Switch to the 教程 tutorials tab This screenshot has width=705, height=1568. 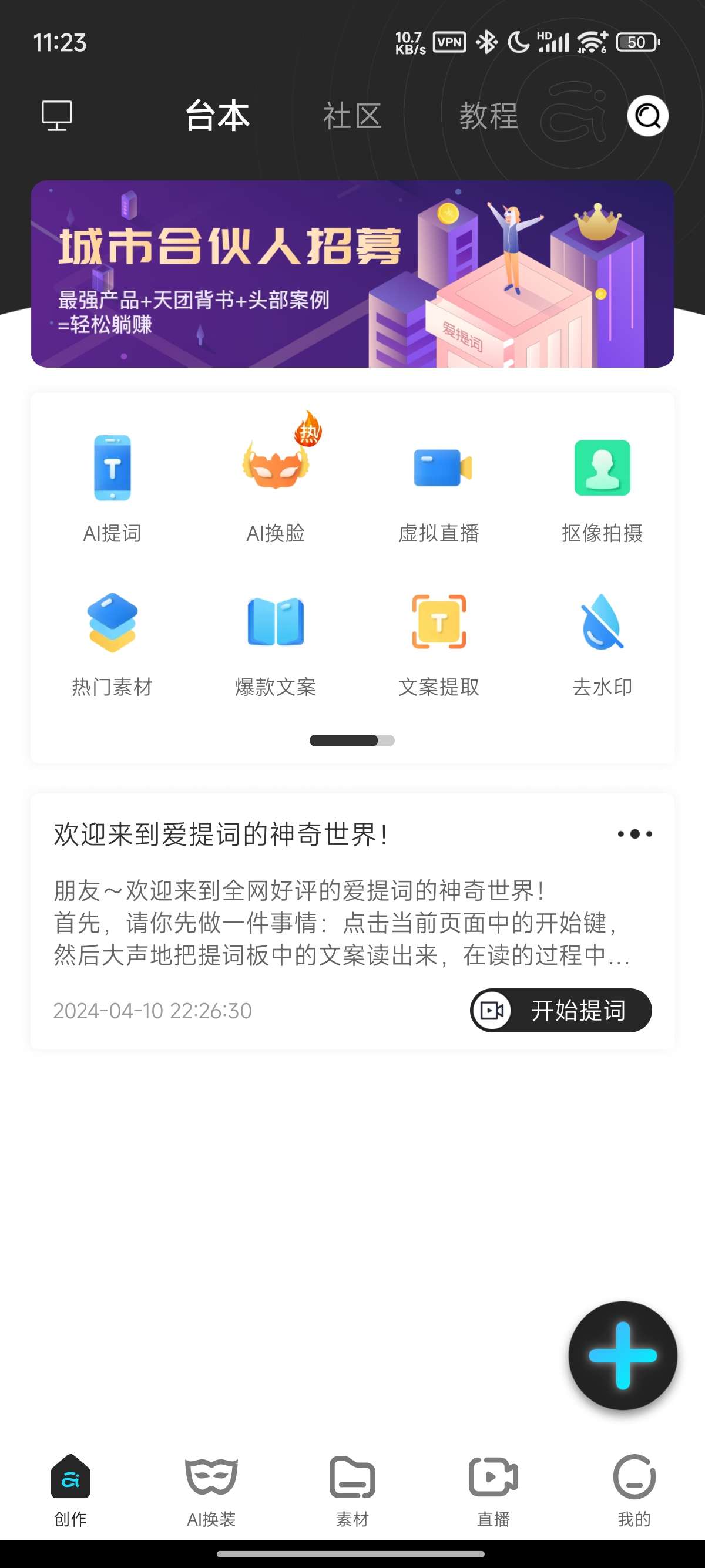click(x=490, y=116)
